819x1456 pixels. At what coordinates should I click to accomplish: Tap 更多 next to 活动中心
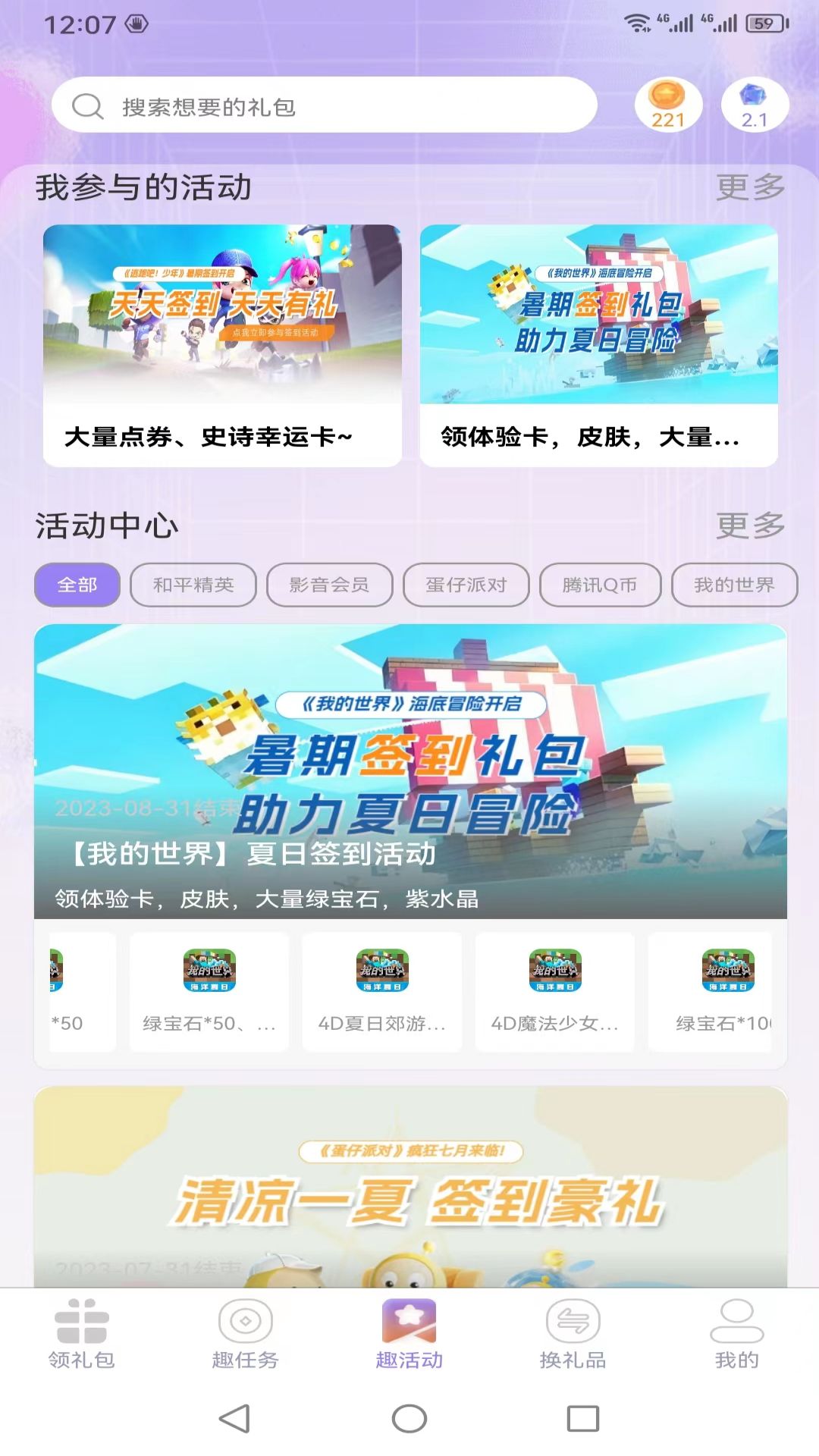click(x=750, y=526)
